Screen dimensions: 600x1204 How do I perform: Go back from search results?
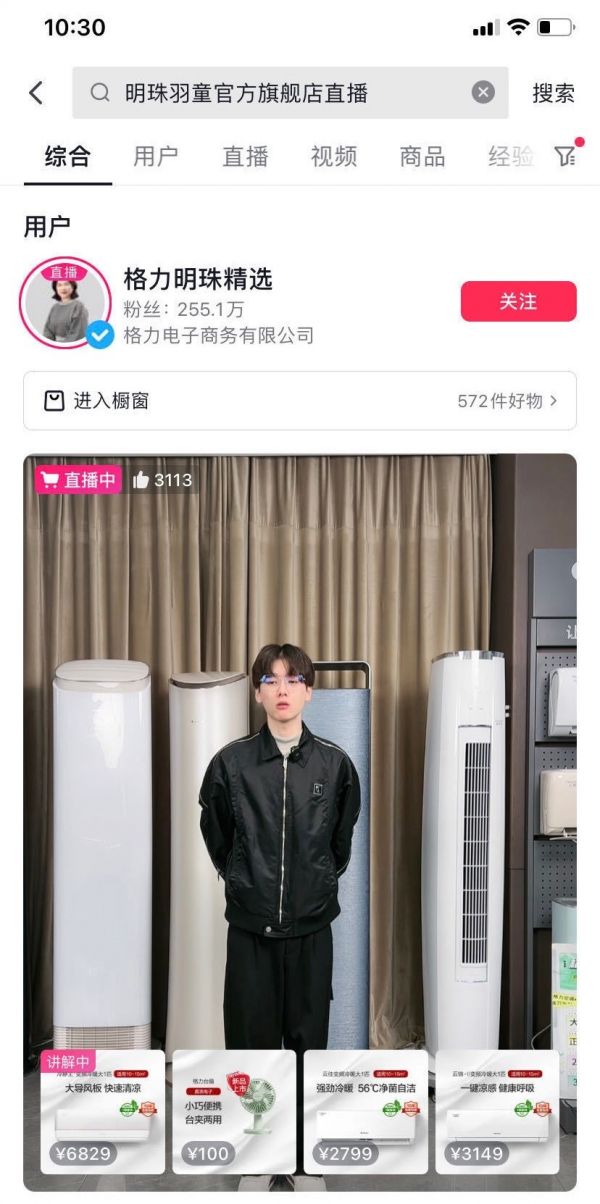tap(36, 93)
